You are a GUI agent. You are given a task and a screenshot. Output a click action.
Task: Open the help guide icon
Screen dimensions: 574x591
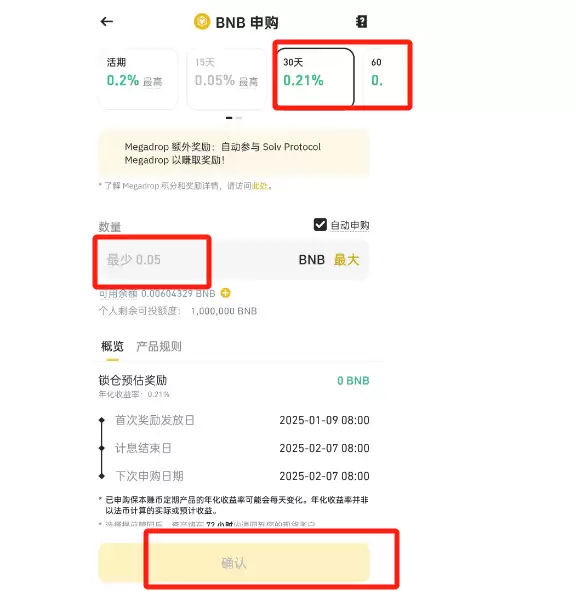(361, 21)
